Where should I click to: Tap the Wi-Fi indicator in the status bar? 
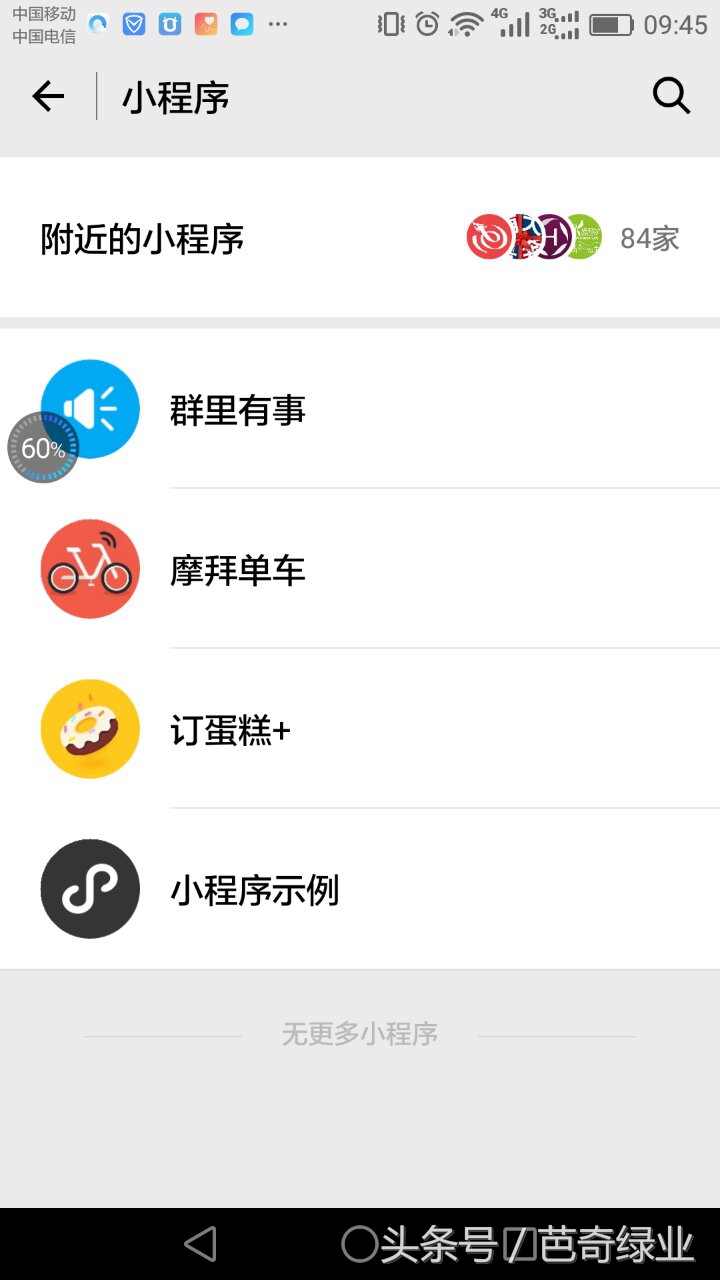pos(468,24)
